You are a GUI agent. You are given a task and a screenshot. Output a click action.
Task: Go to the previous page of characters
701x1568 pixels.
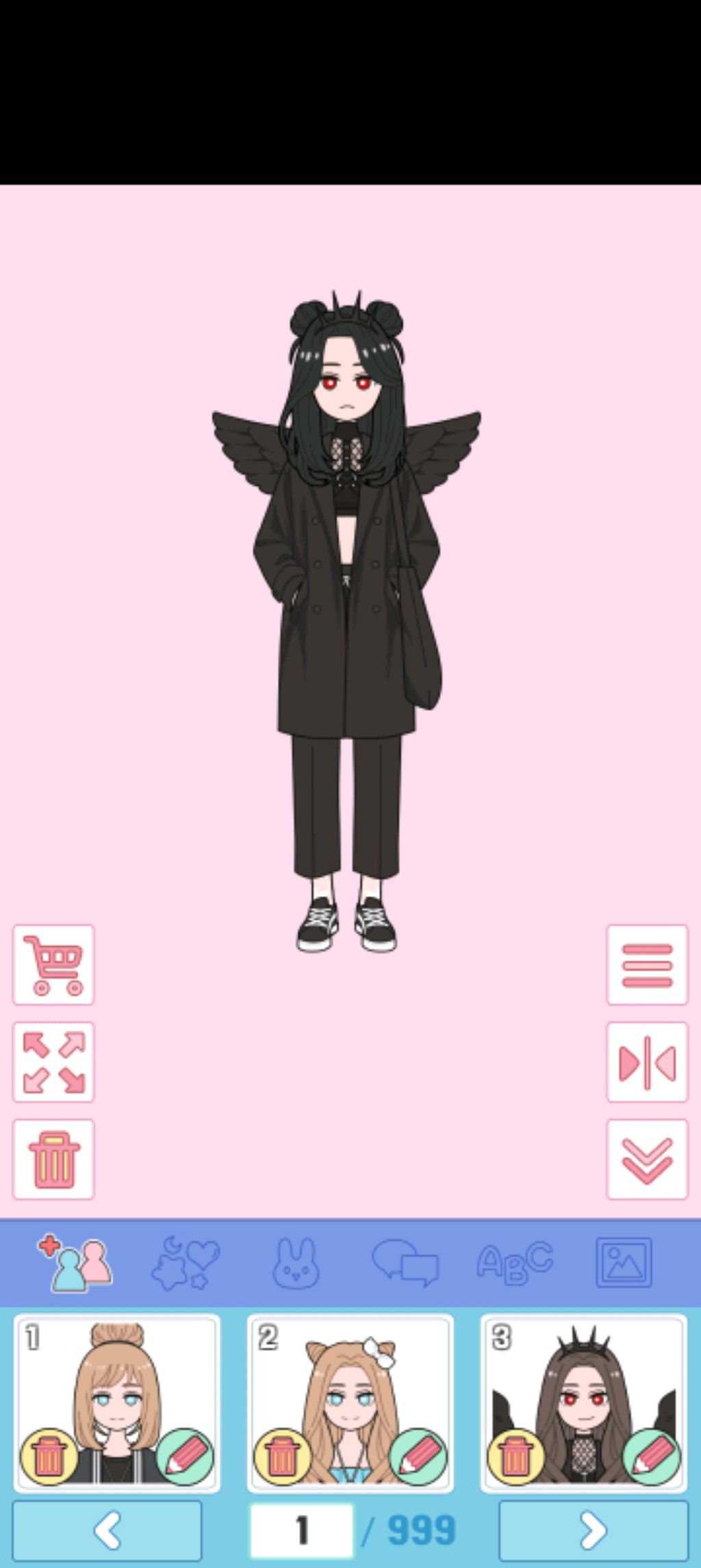pos(107,1530)
